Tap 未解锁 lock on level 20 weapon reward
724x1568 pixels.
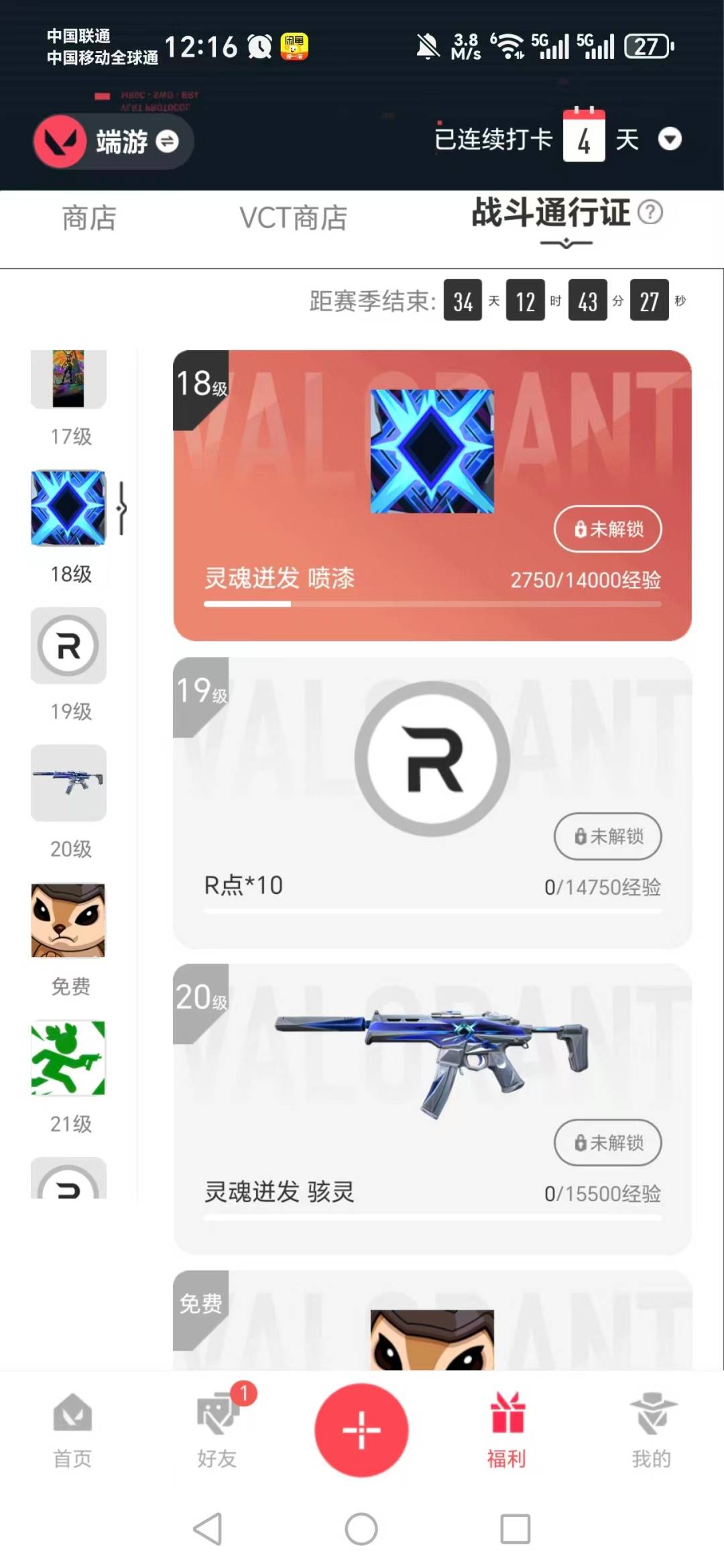(607, 1143)
